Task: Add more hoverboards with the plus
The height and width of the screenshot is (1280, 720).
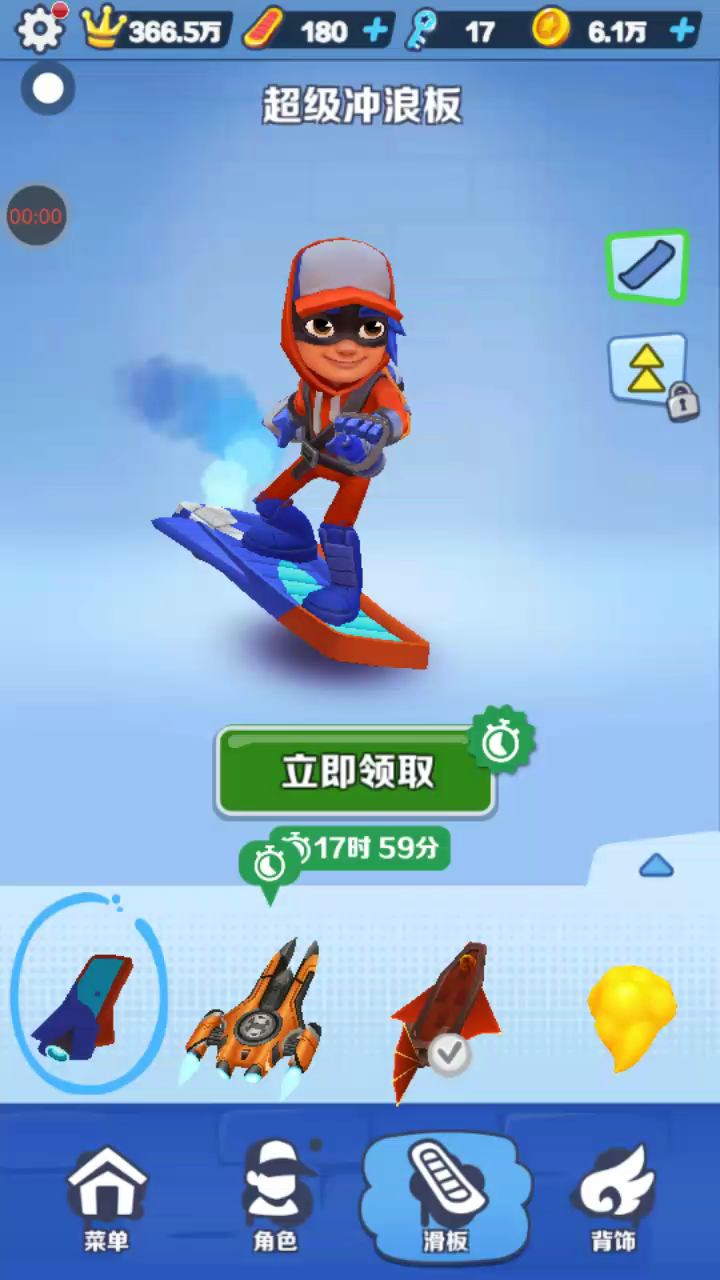Action: (x=375, y=31)
